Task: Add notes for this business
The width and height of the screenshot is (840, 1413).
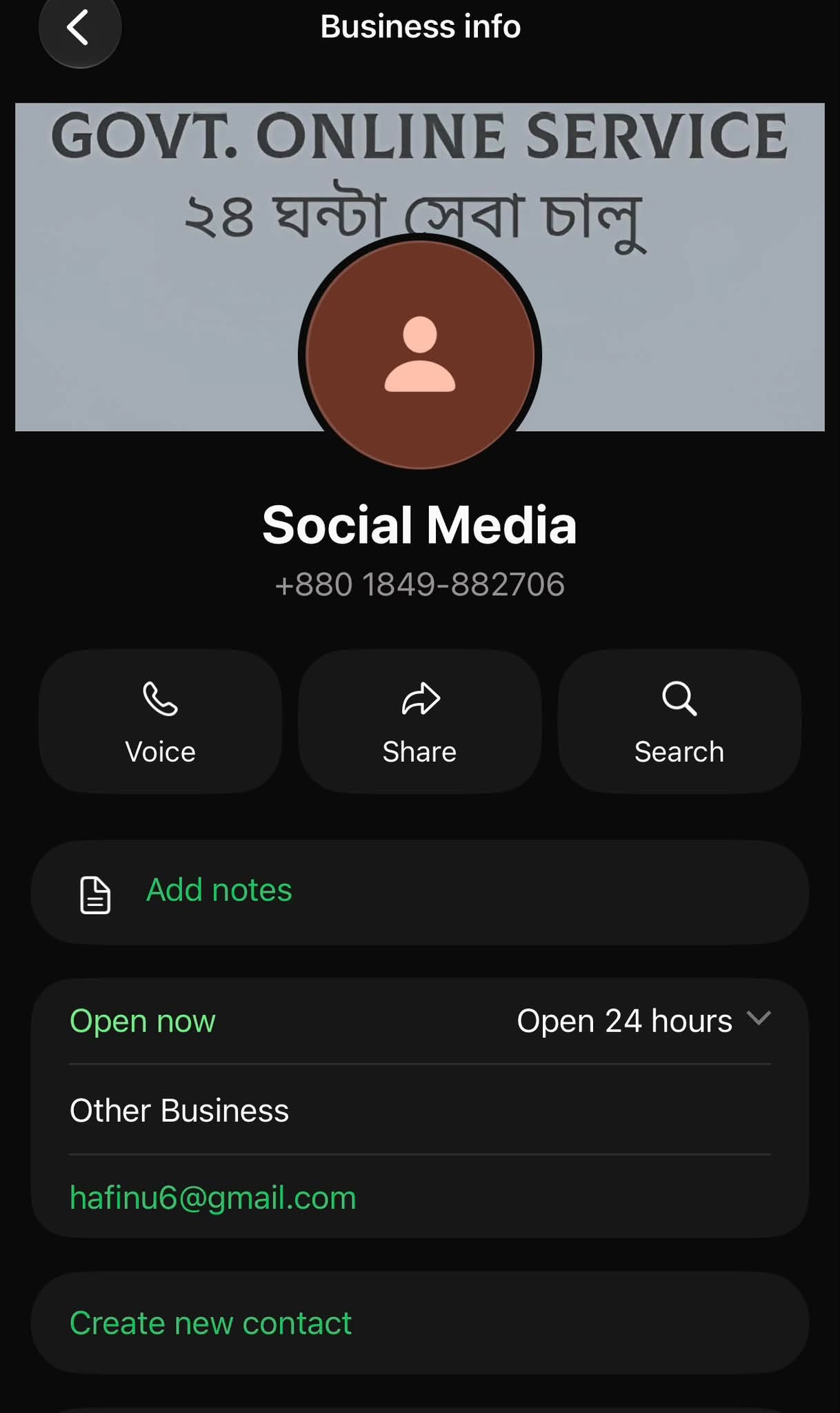Action: (x=419, y=892)
